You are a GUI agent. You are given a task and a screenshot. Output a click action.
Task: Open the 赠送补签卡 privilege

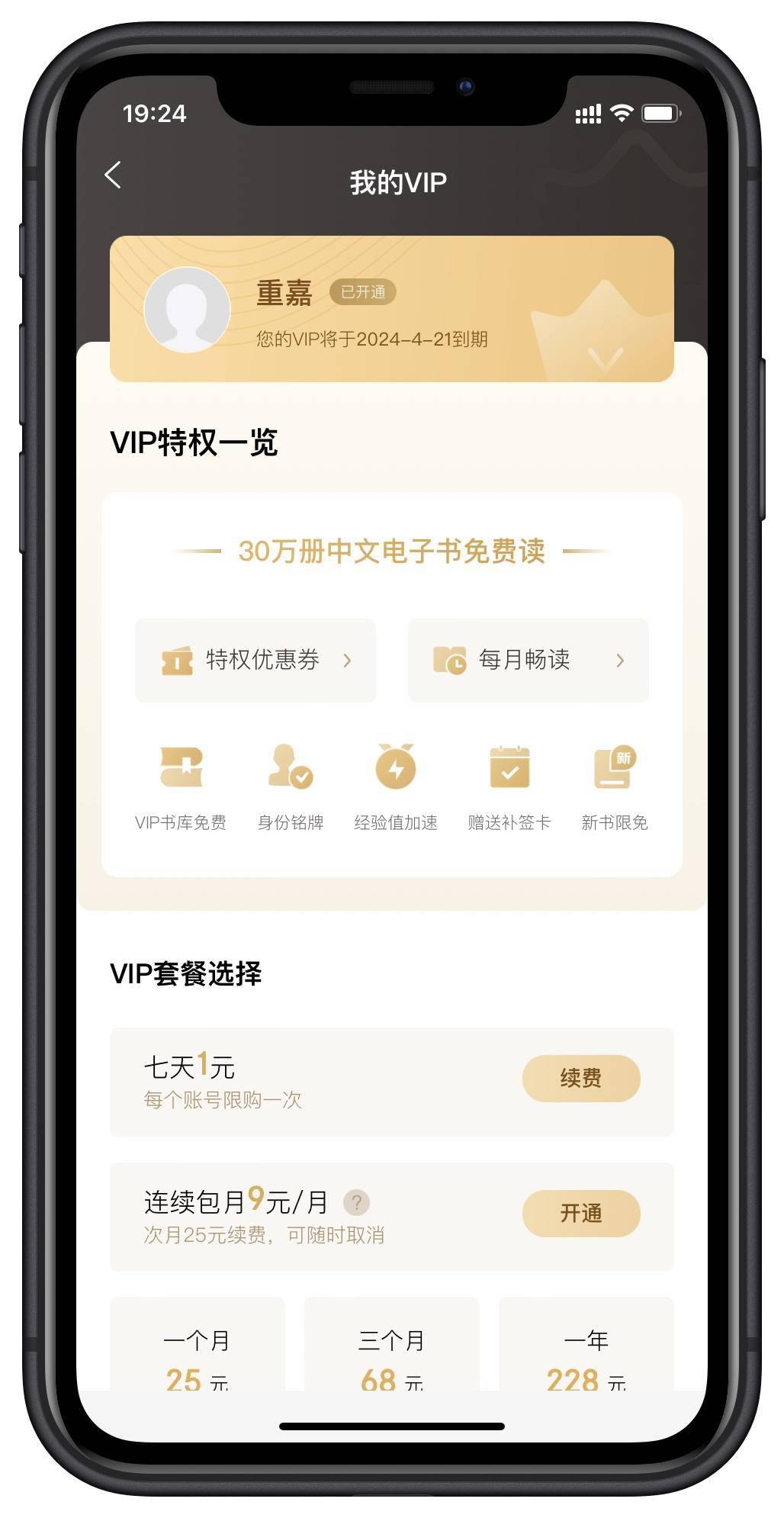point(509,786)
